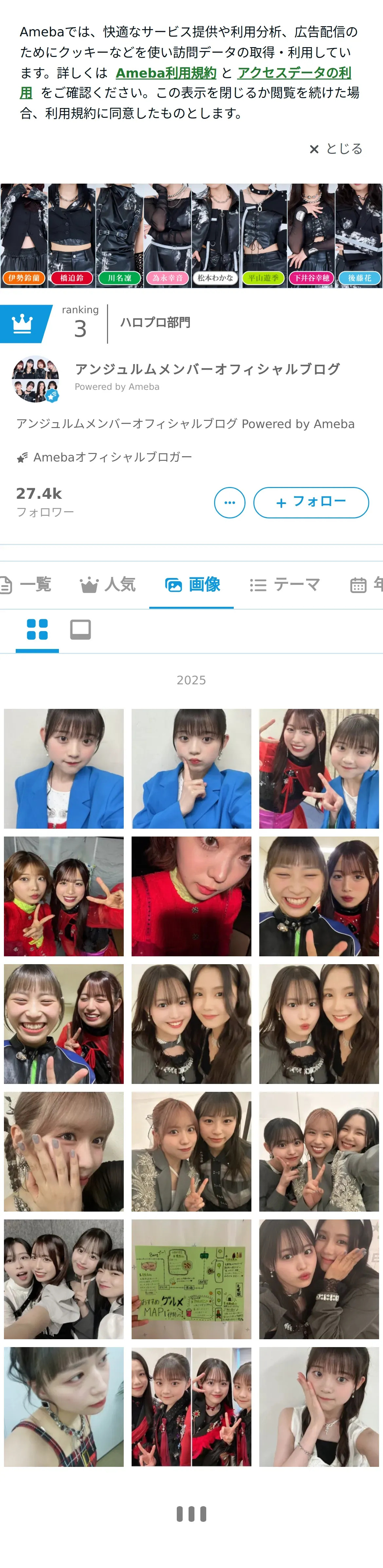Switch to the 一覧 tab
The height and width of the screenshot is (1568, 383).
click(x=26, y=584)
